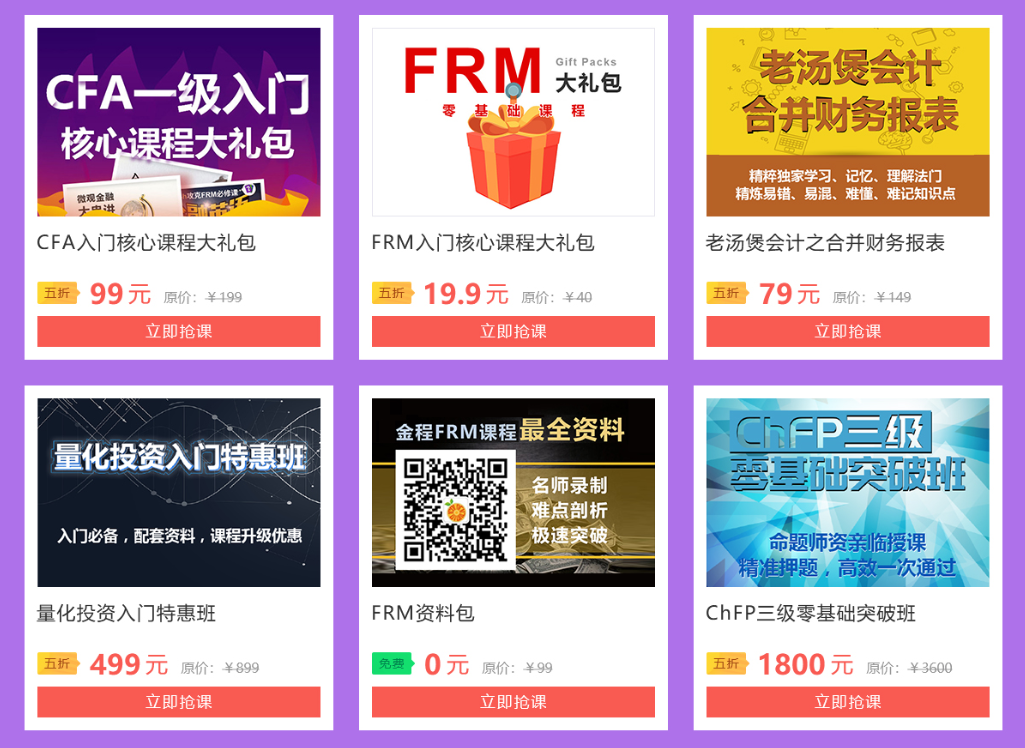
Task: Open the 金程FRM课程最全资料 course image
Action: (513, 492)
